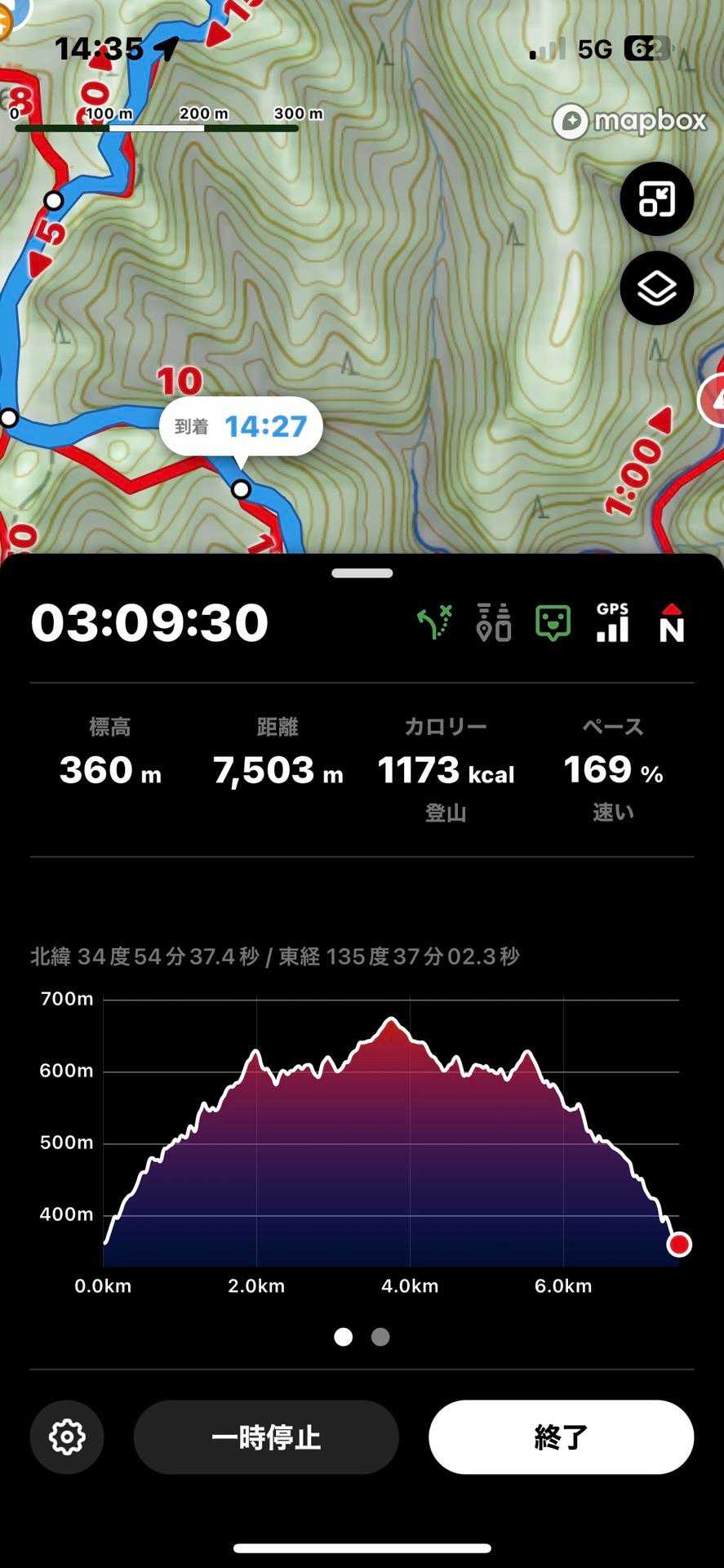Image resolution: width=724 pixels, height=1568 pixels.
Task: Go to the second page indicator dot
Action: pos(380,1337)
